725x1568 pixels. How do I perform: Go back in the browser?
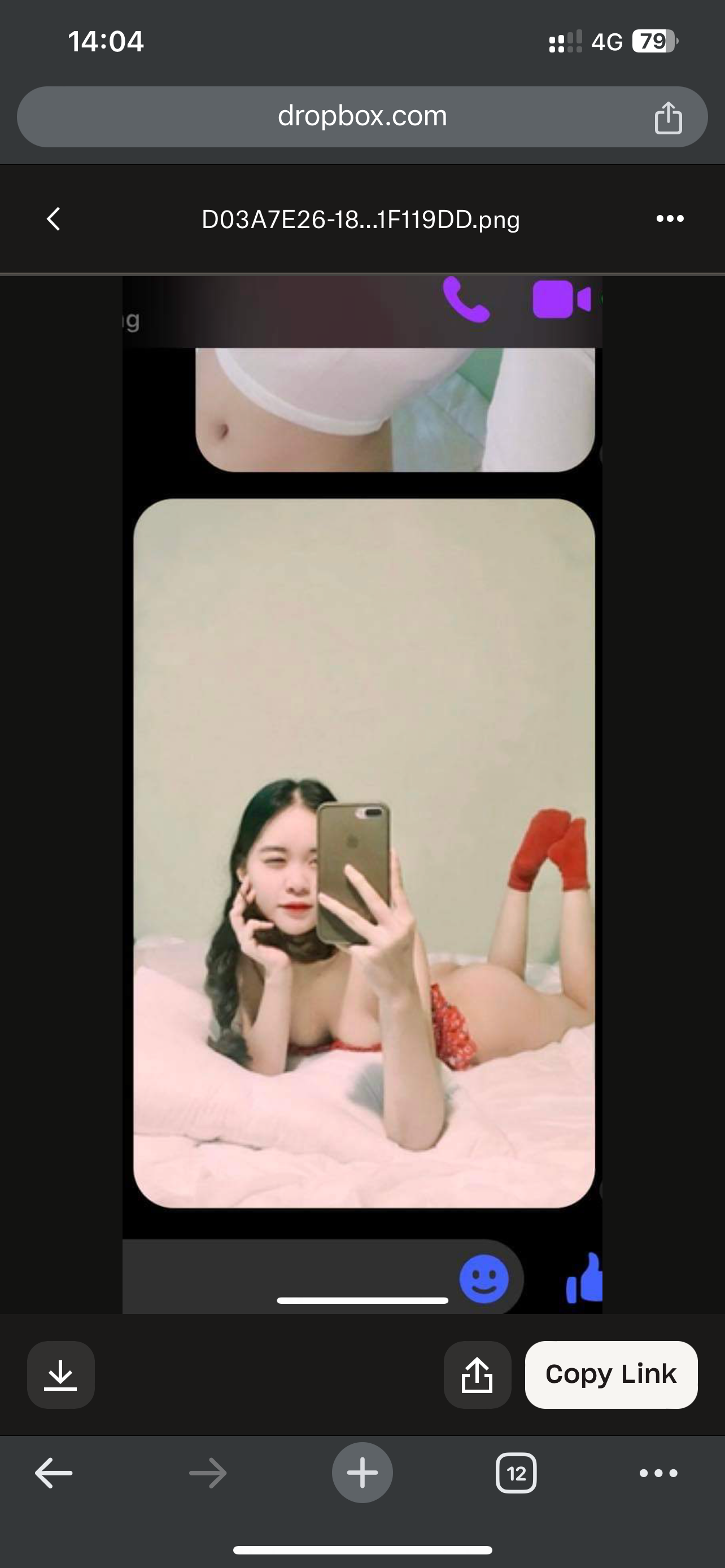54,1473
